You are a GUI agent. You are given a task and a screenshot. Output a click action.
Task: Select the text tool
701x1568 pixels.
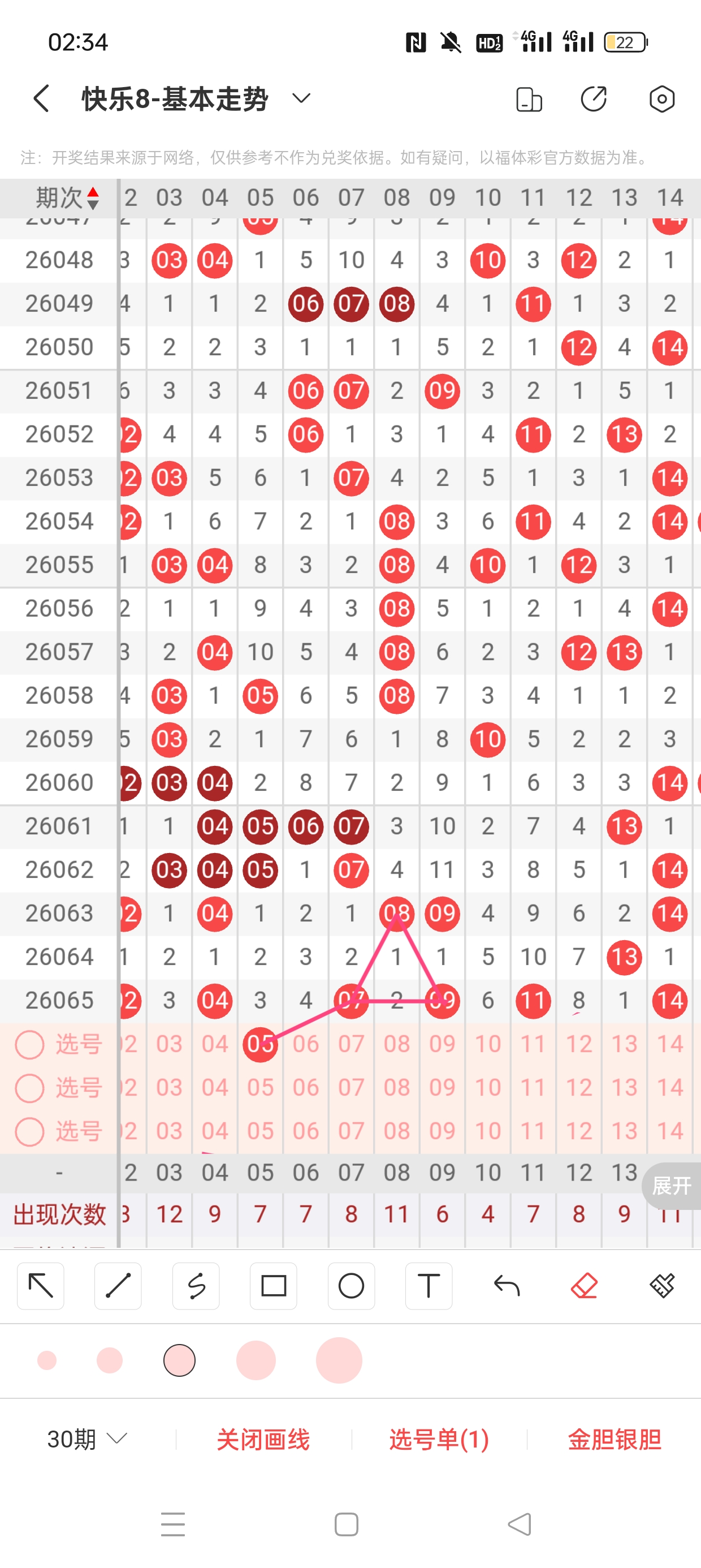point(429,1286)
